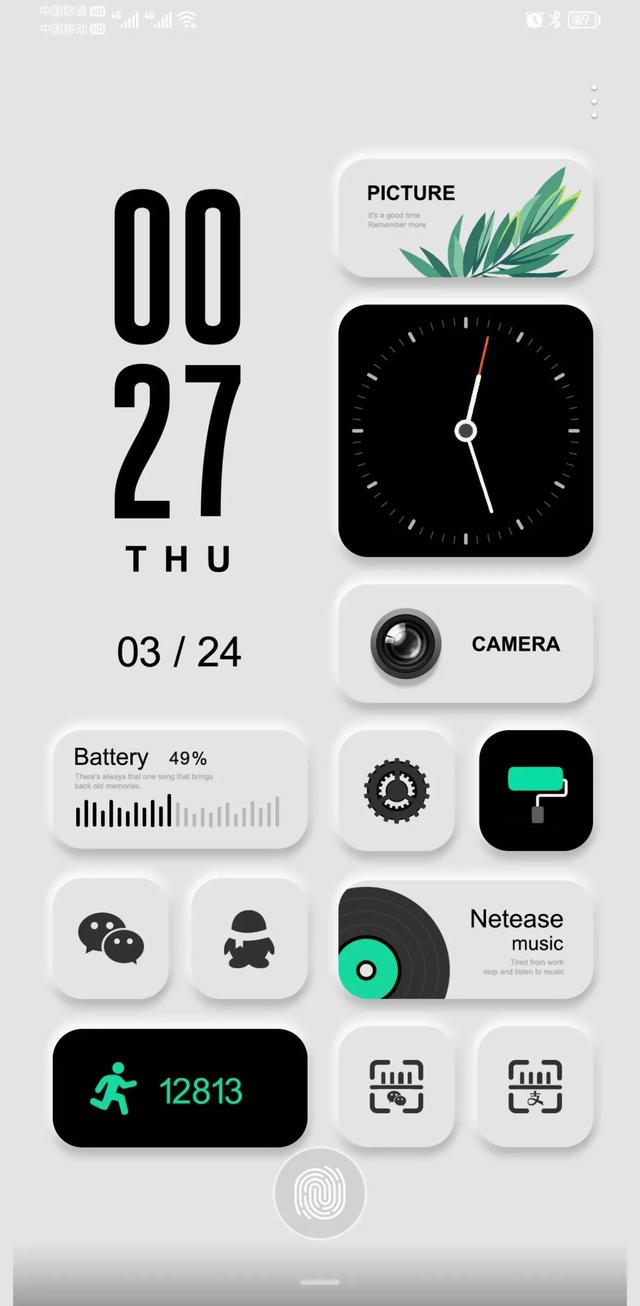Open the PICTURE gallery widget
The width and height of the screenshot is (640, 1306).
(465, 218)
